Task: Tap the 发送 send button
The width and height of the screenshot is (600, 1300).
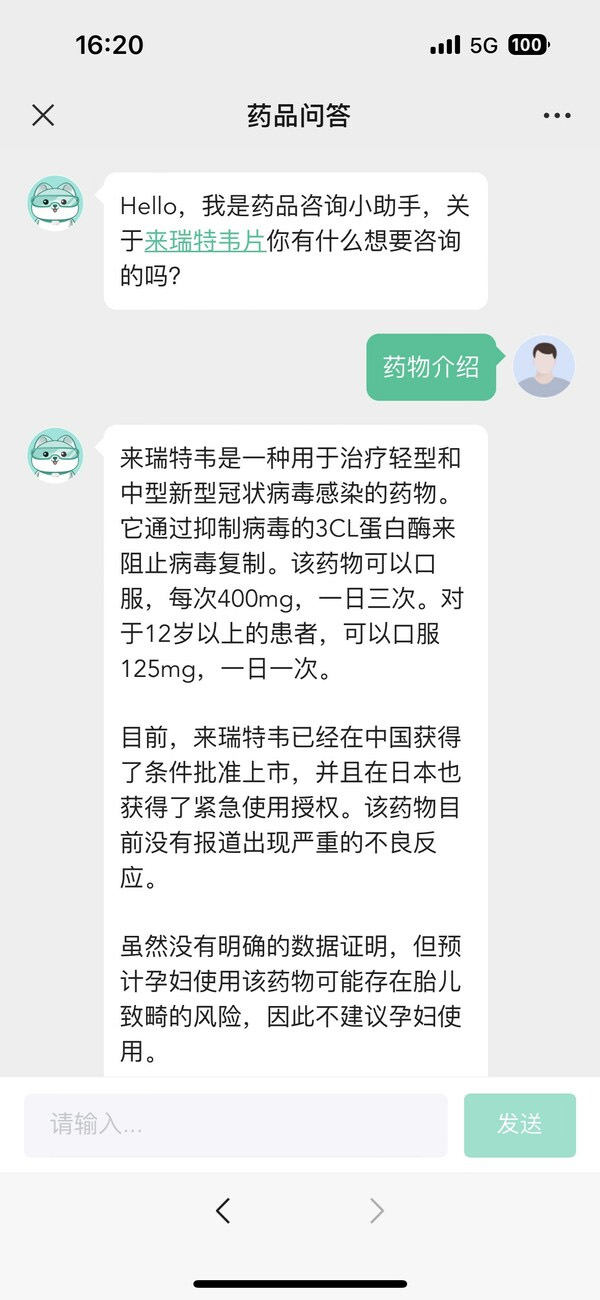Action: point(520,1125)
